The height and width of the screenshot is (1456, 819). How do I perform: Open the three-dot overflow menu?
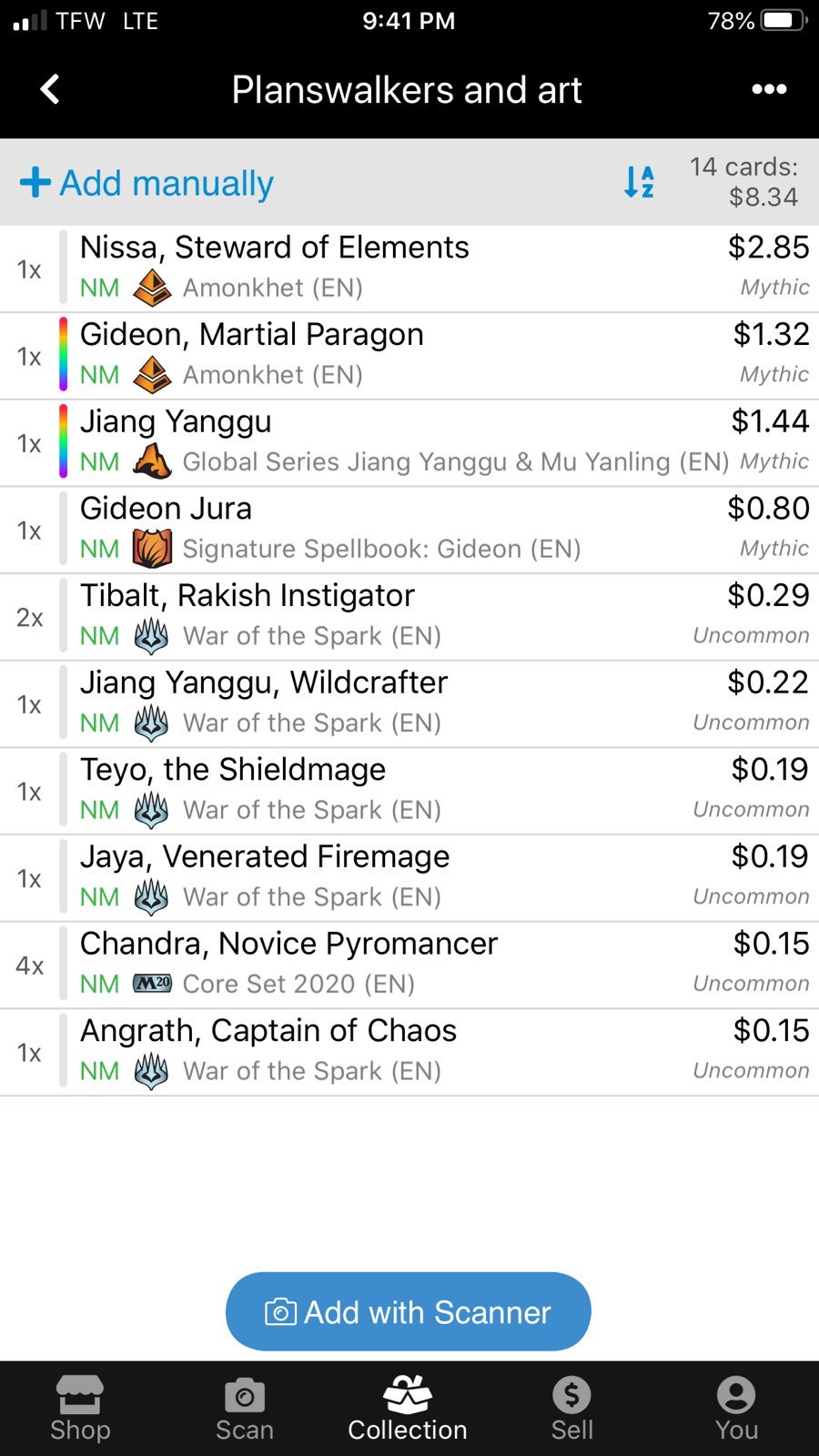point(769,89)
